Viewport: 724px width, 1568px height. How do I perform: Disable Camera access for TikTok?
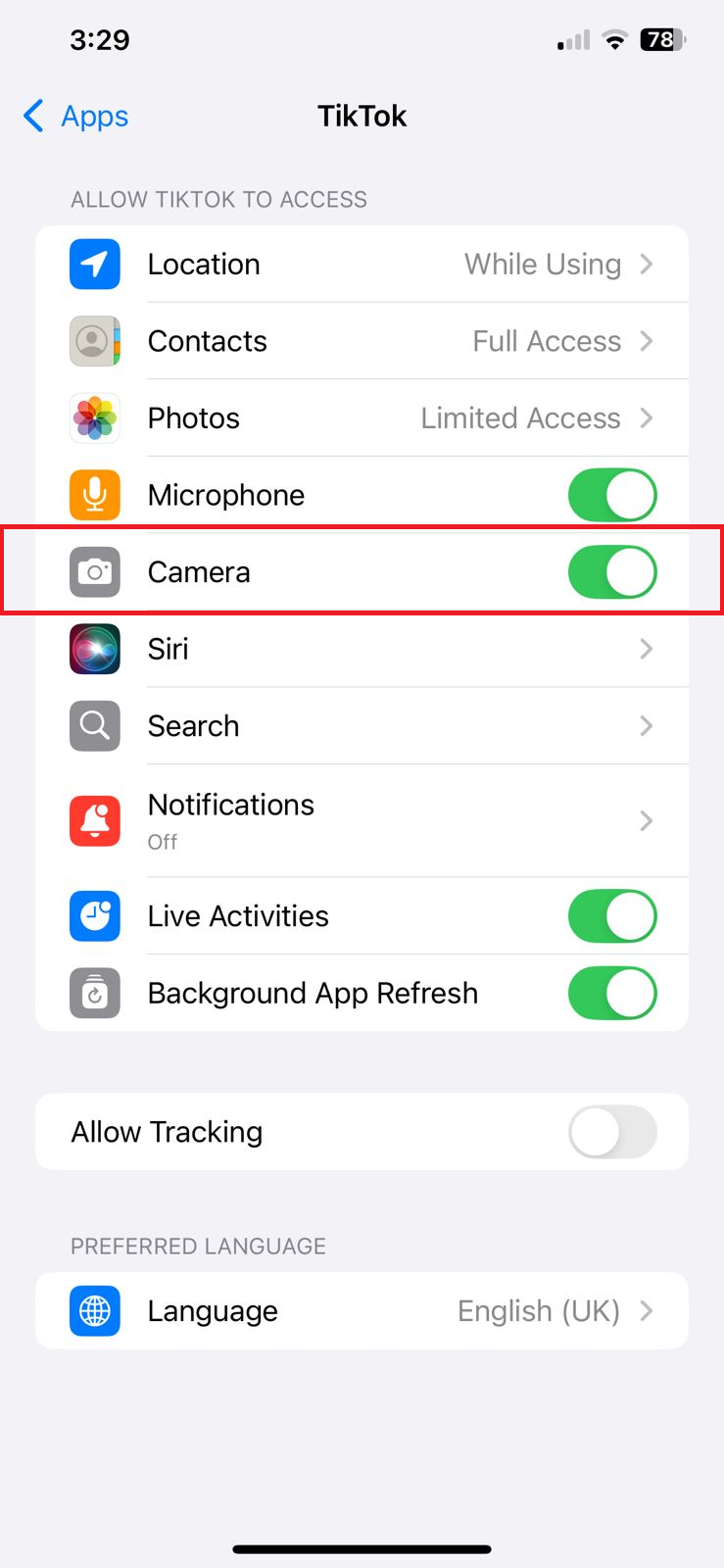tap(611, 572)
